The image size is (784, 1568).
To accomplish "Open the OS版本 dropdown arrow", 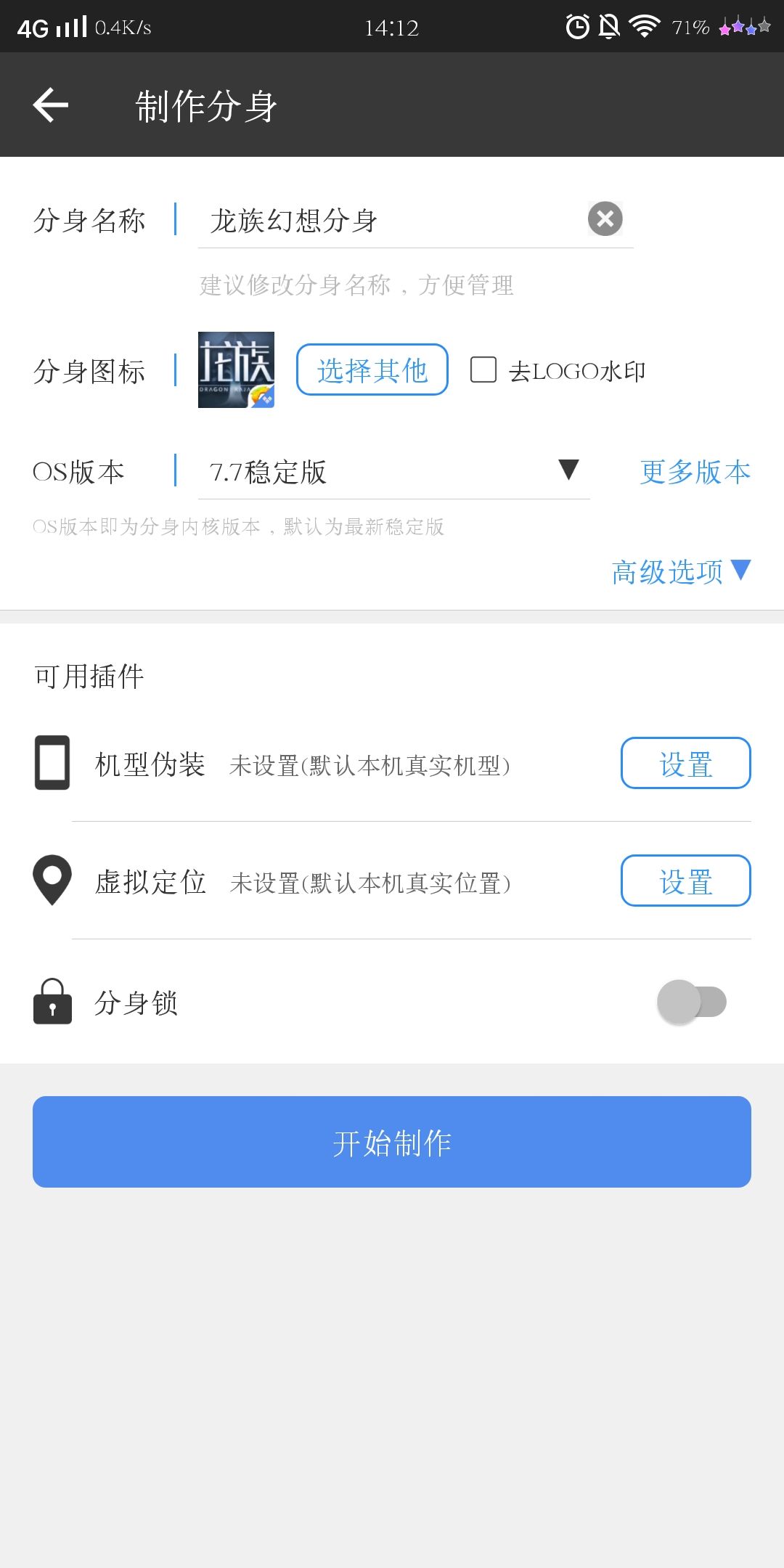I will [568, 471].
